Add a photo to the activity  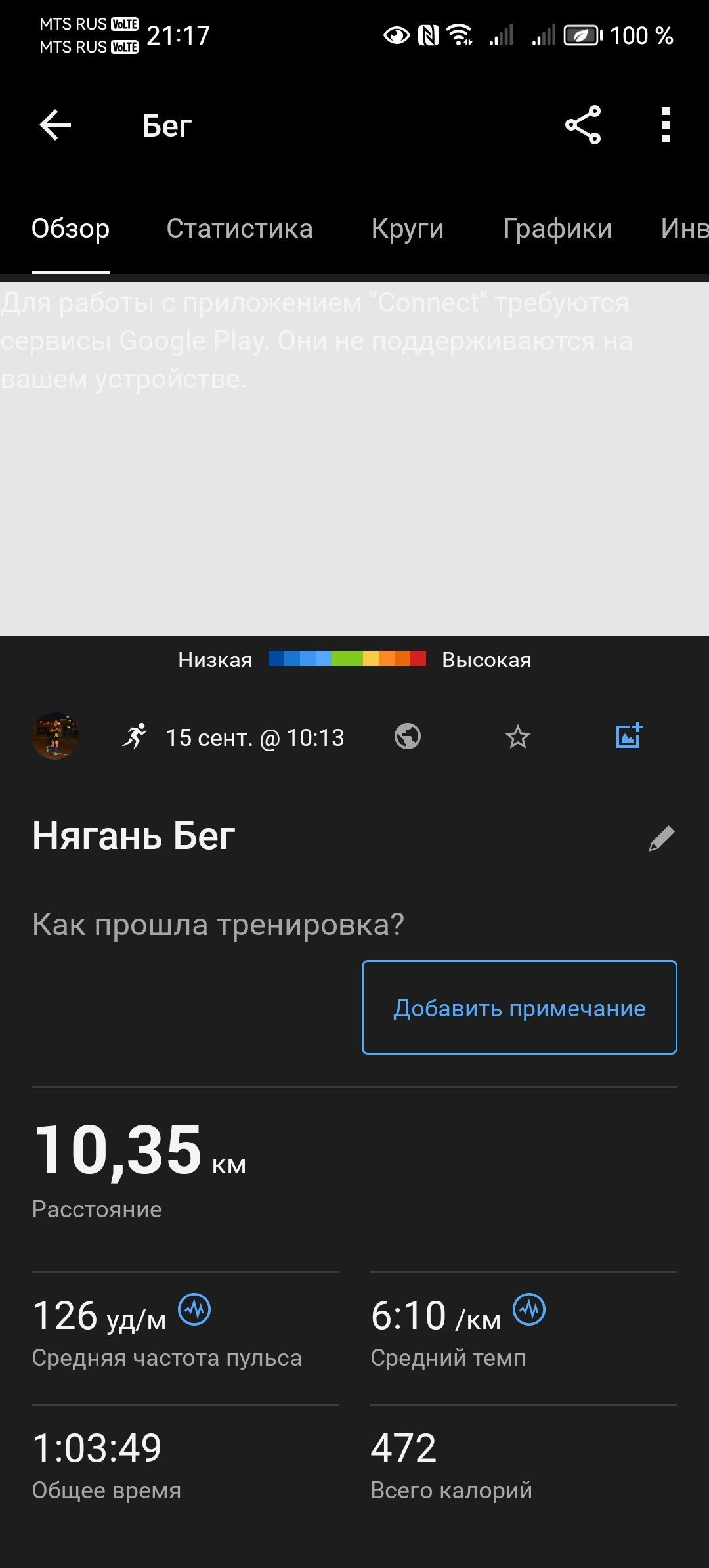(x=629, y=735)
